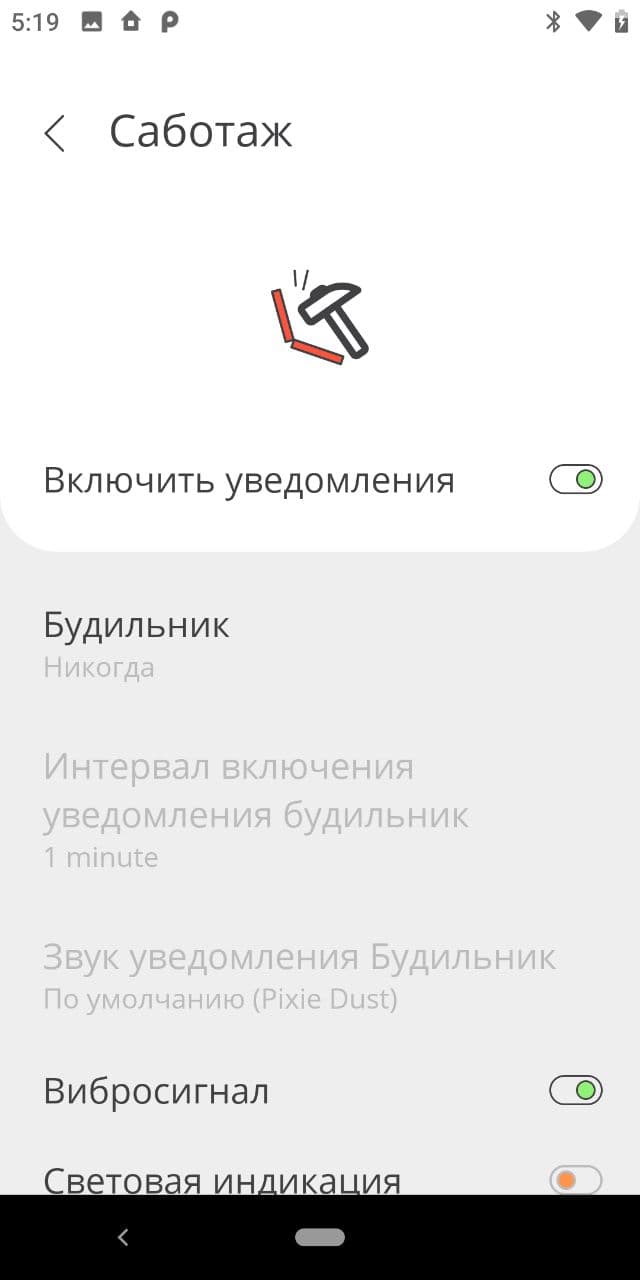Tap the home pill in navigation bar

320,1238
